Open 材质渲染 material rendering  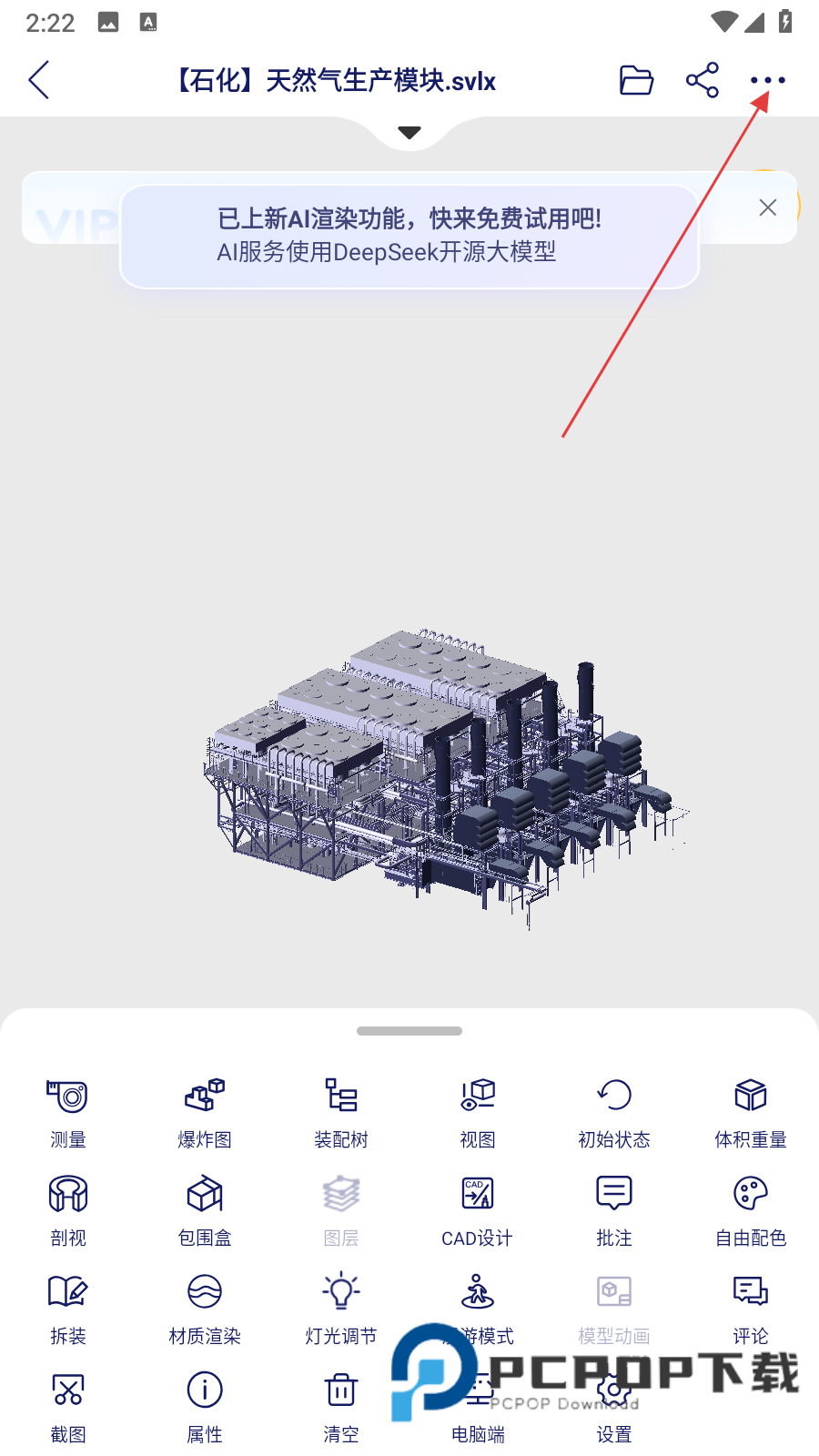click(205, 1308)
